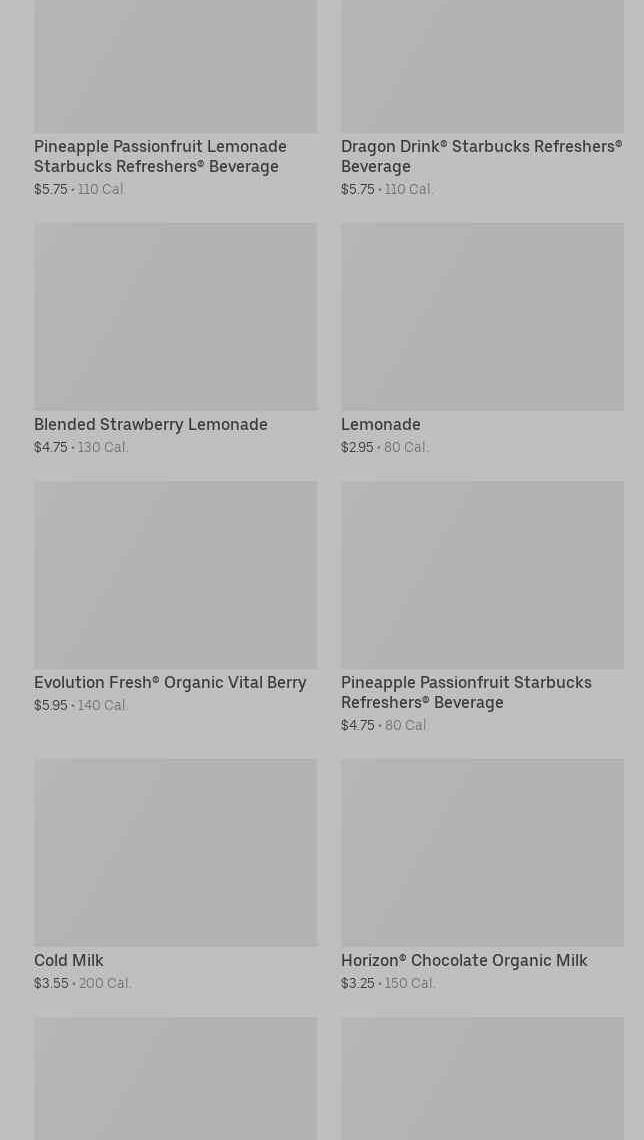View Horizon Chocolate Organic Milk details

pos(464,960)
